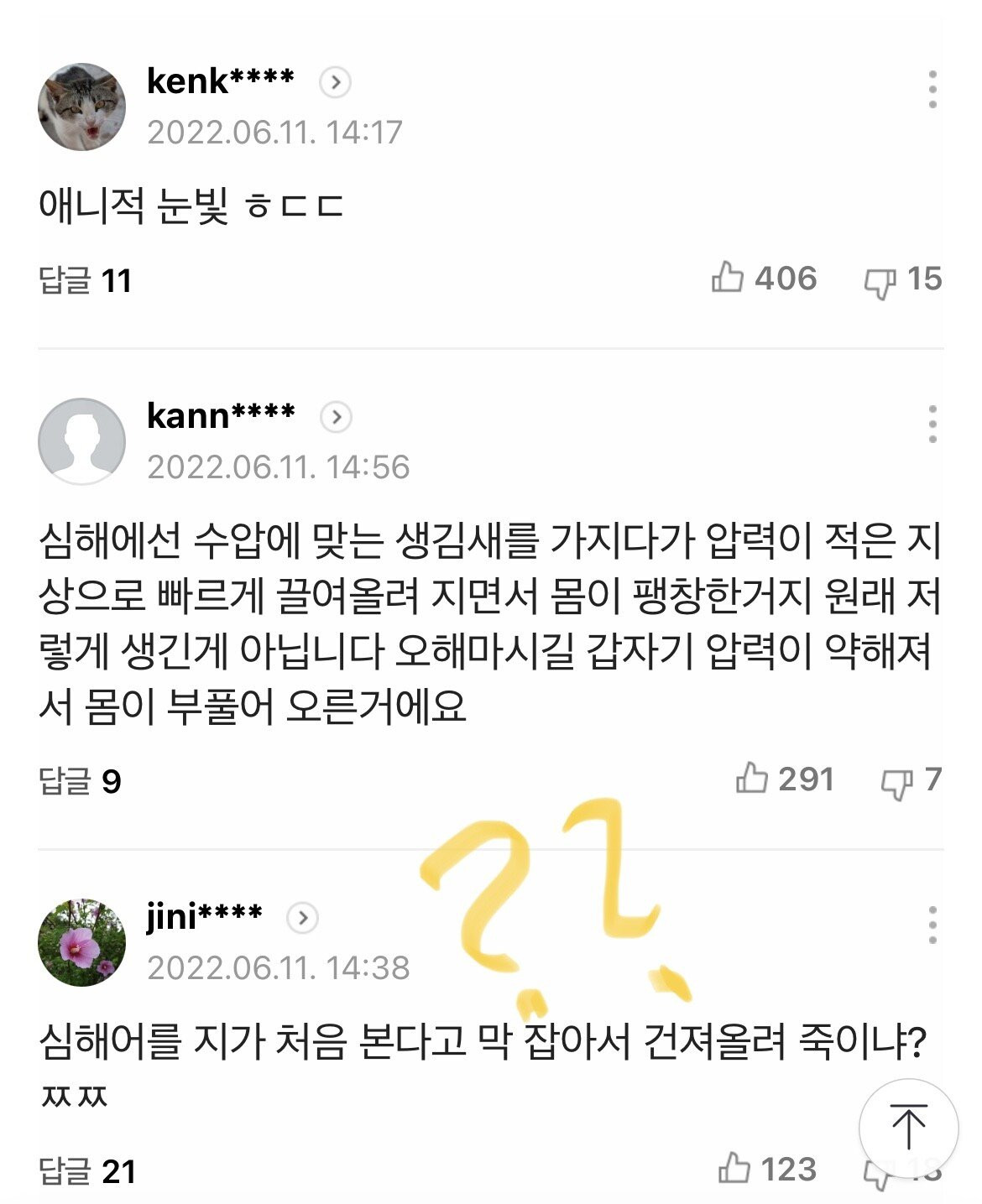Open kann**** profile chevron
This screenshot has width=982, height=1204.
click(x=336, y=417)
